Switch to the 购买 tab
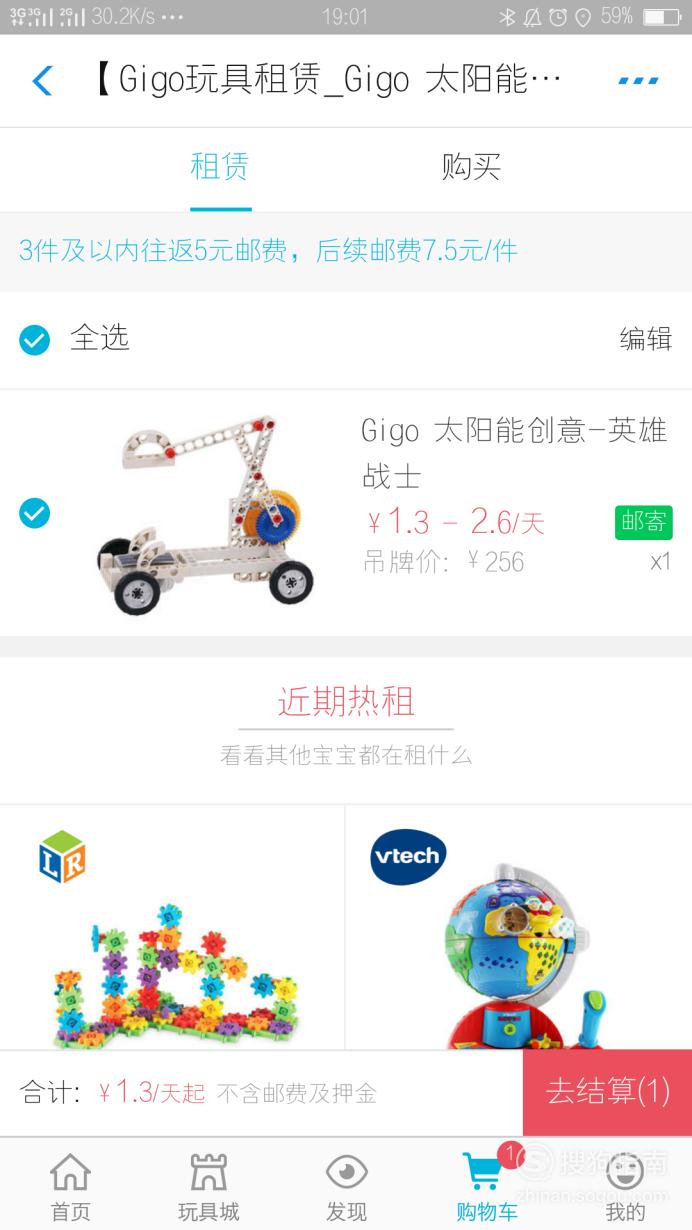This screenshot has width=692, height=1230. pyautogui.click(x=471, y=166)
